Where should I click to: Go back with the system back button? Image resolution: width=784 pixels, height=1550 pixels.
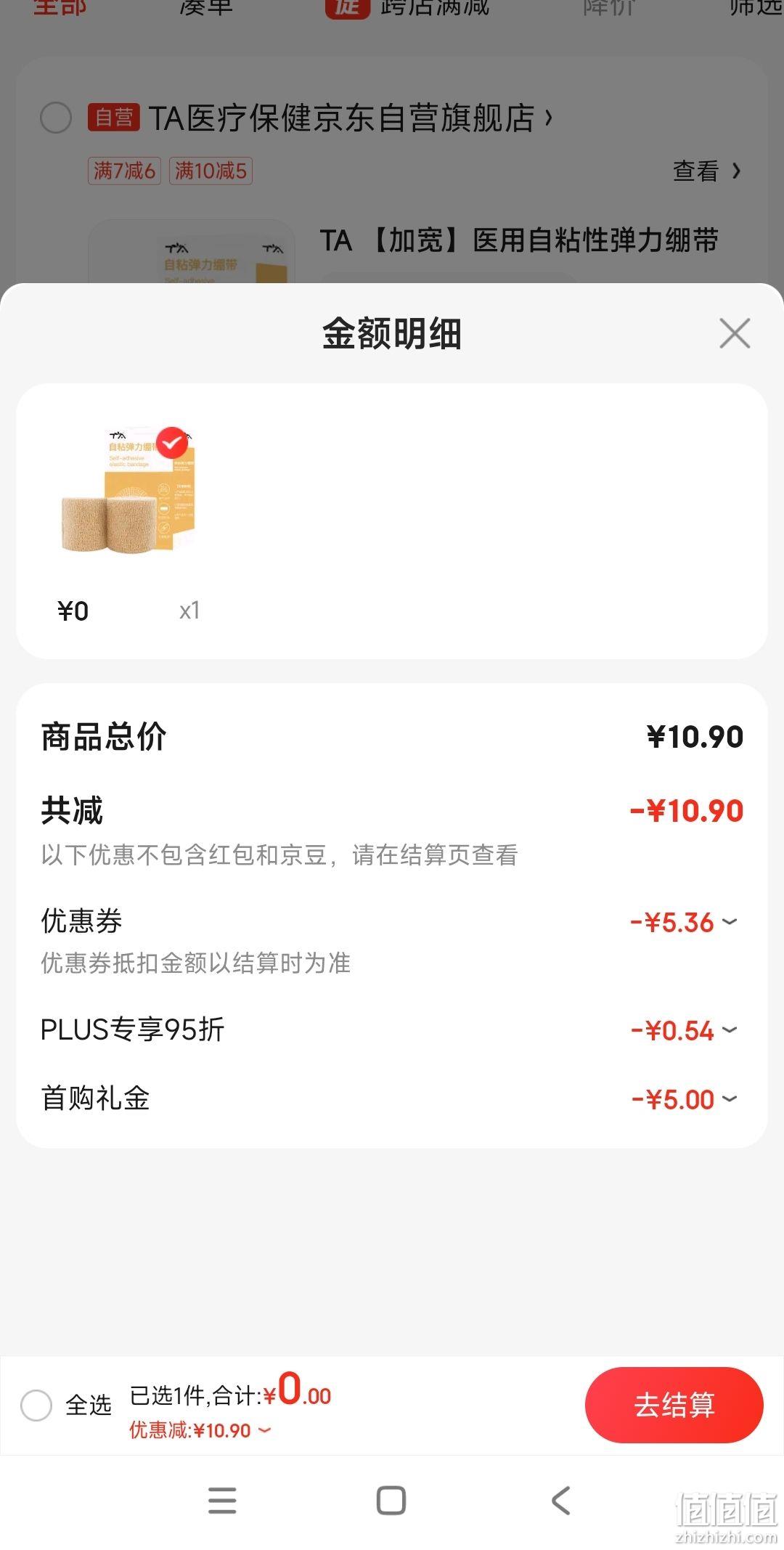pos(560,1500)
